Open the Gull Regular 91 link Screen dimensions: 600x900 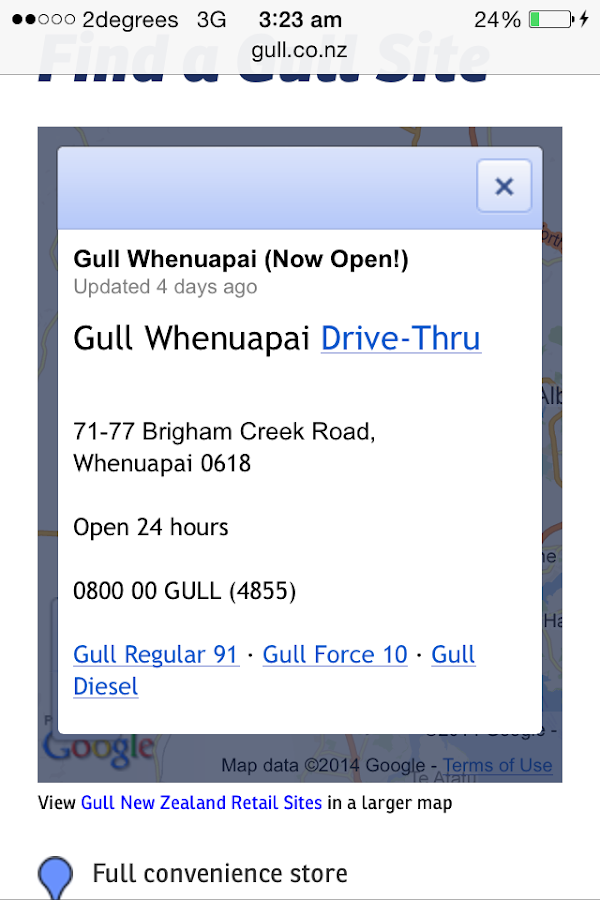click(156, 654)
